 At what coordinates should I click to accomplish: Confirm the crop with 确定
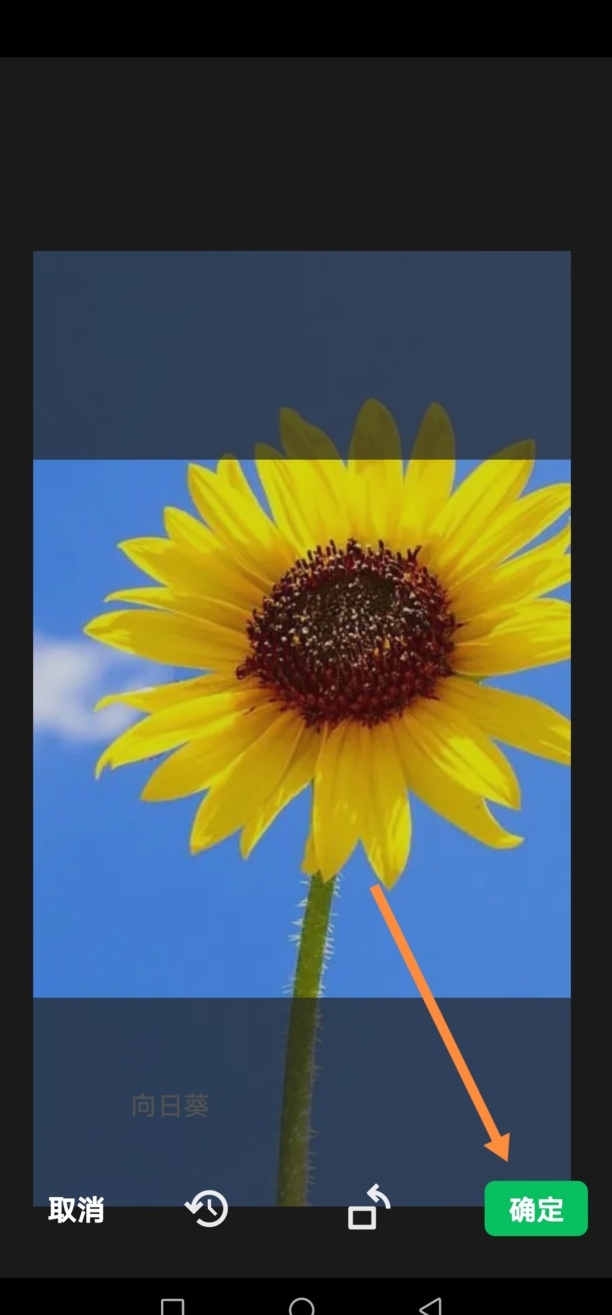[536, 1209]
